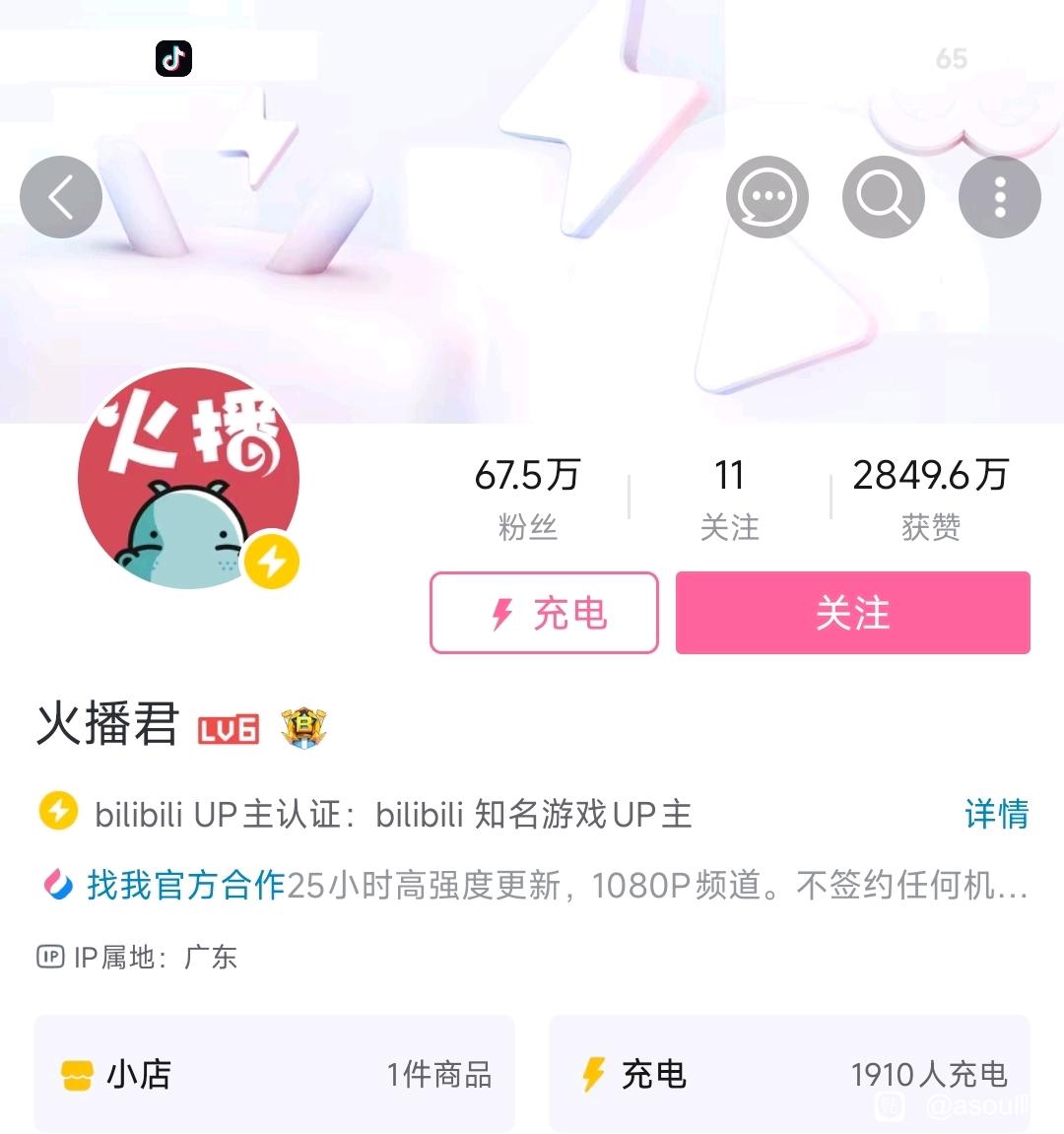Viewport: 1064px width, 1134px height.
Task: Tap the 充电 outlined button
Action: 544,613
